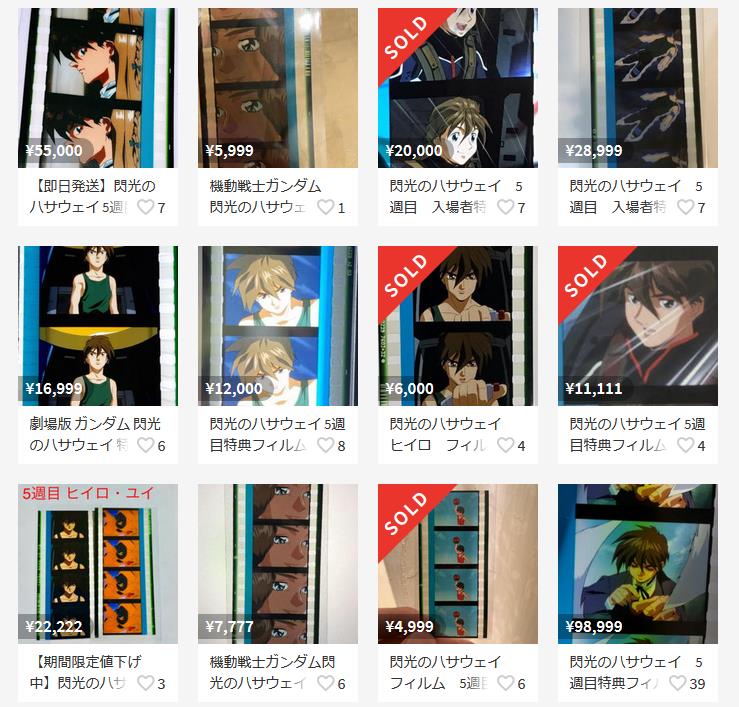The height and width of the screenshot is (707, 739).
Task: Like the ¥16,999 item with heart
Action: point(146,445)
